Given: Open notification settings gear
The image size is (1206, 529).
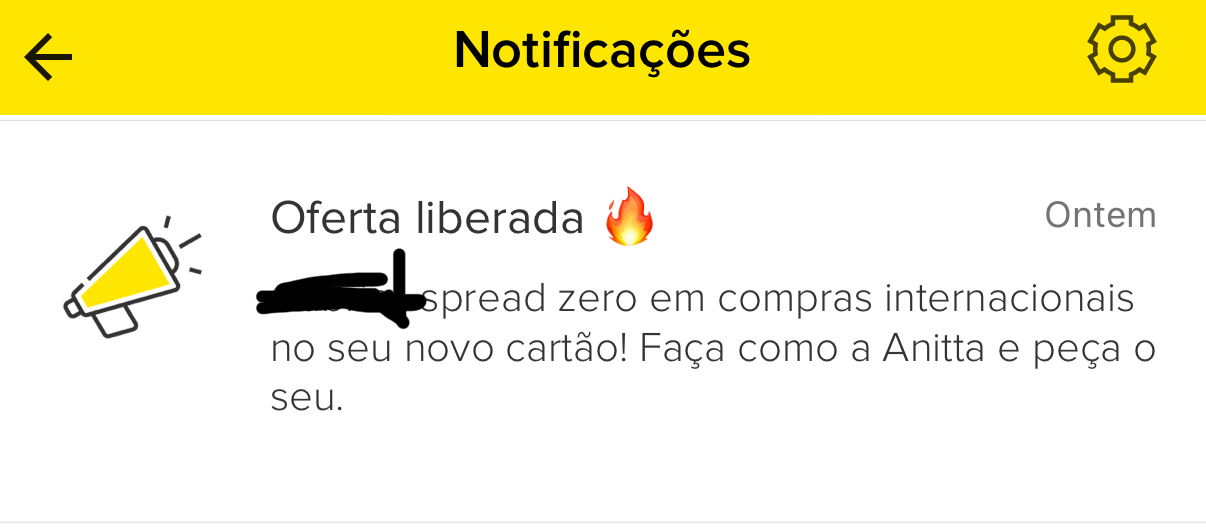Looking at the screenshot, I should (1121, 50).
